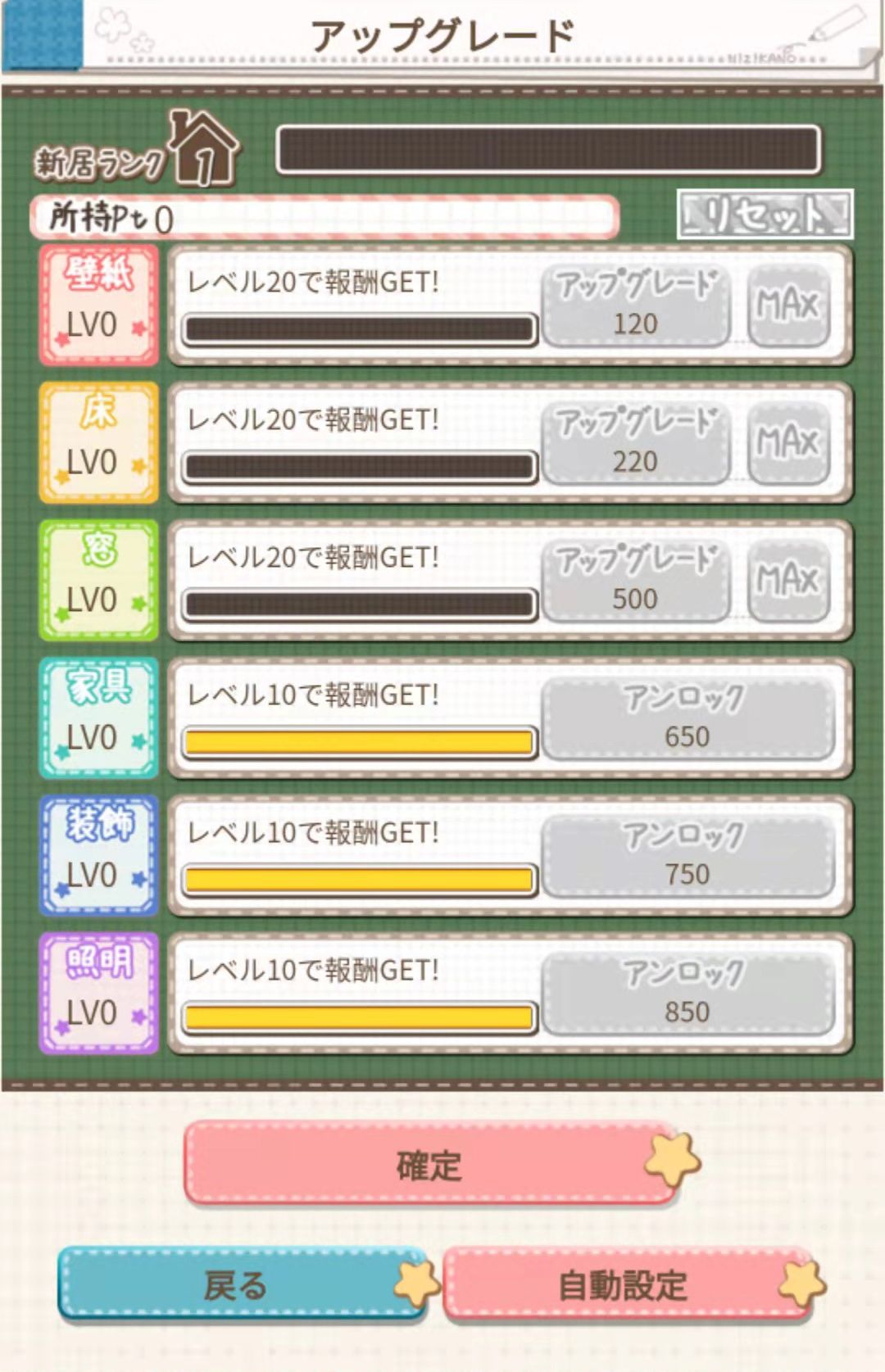The image size is (885, 1372).
Task: Tap the 装飾 (decoration) category icon
Action: coord(98,854)
